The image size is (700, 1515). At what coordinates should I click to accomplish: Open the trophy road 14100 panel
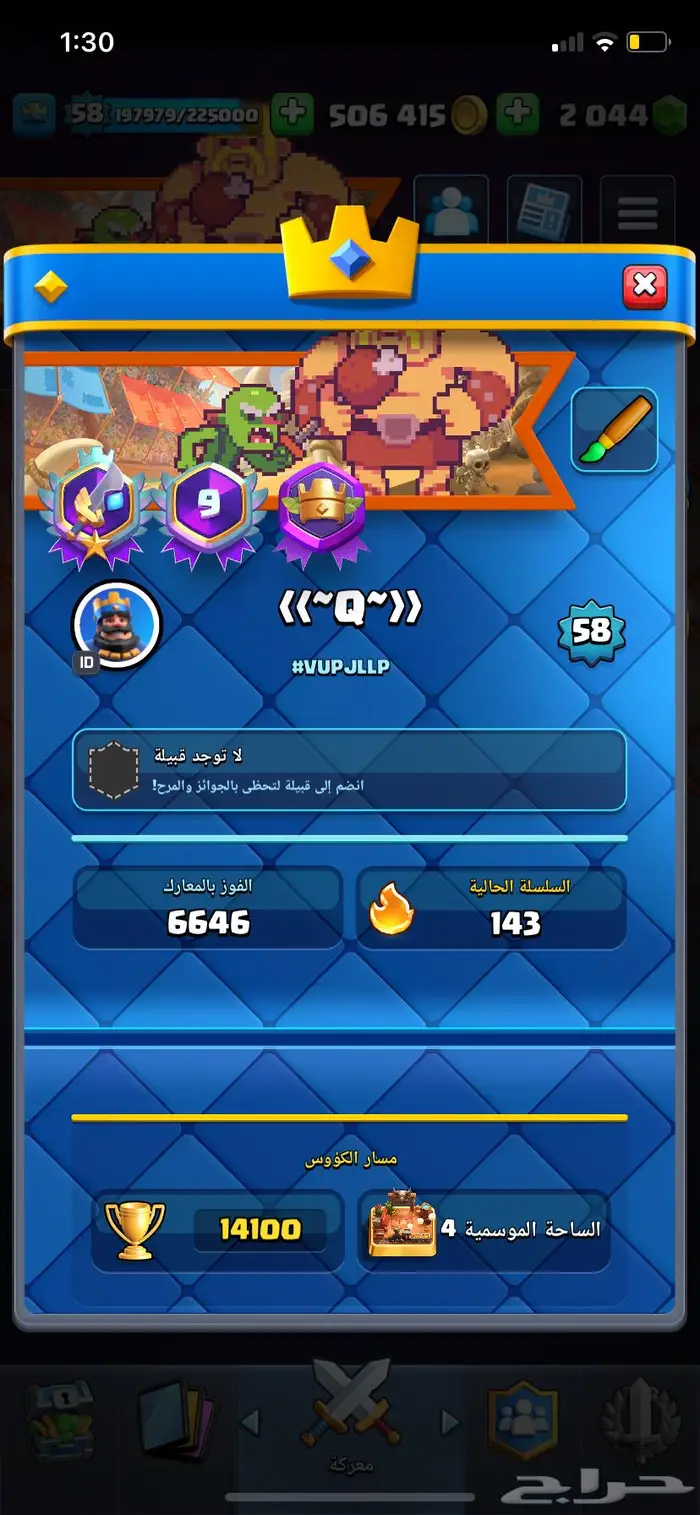pyautogui.click(x=218, y=1230)
